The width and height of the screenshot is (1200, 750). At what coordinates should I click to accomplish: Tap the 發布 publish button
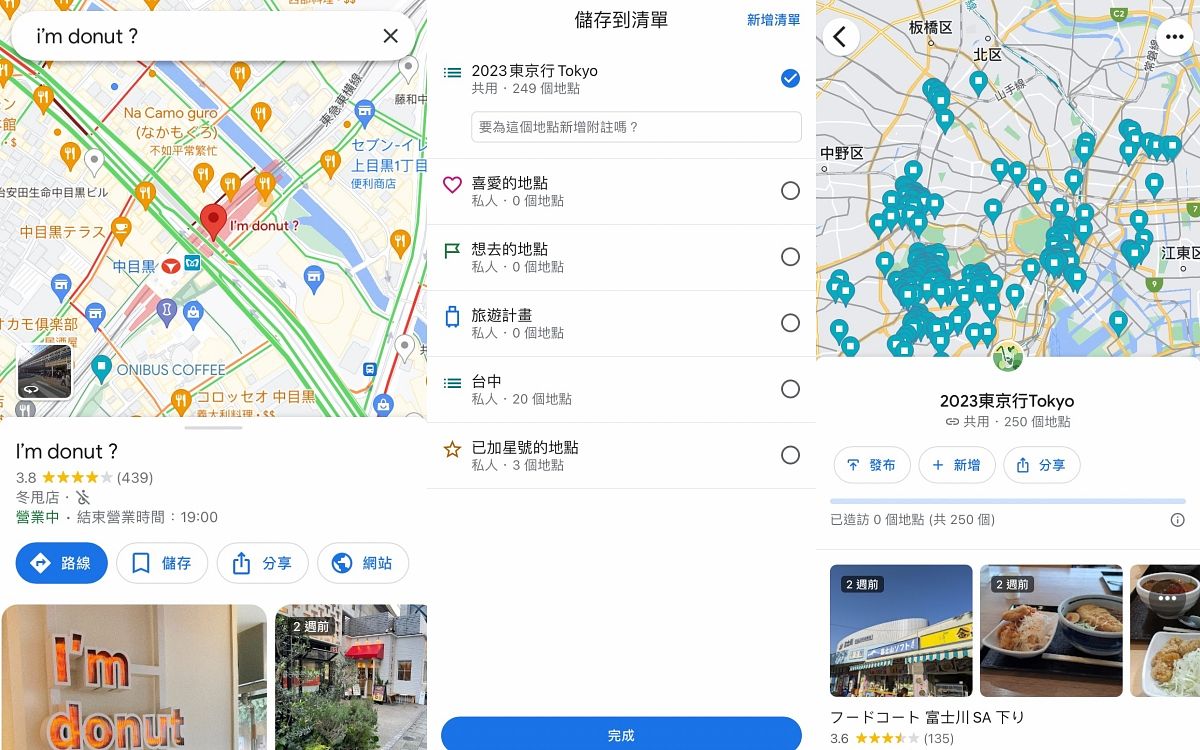[x=872, y=465]
